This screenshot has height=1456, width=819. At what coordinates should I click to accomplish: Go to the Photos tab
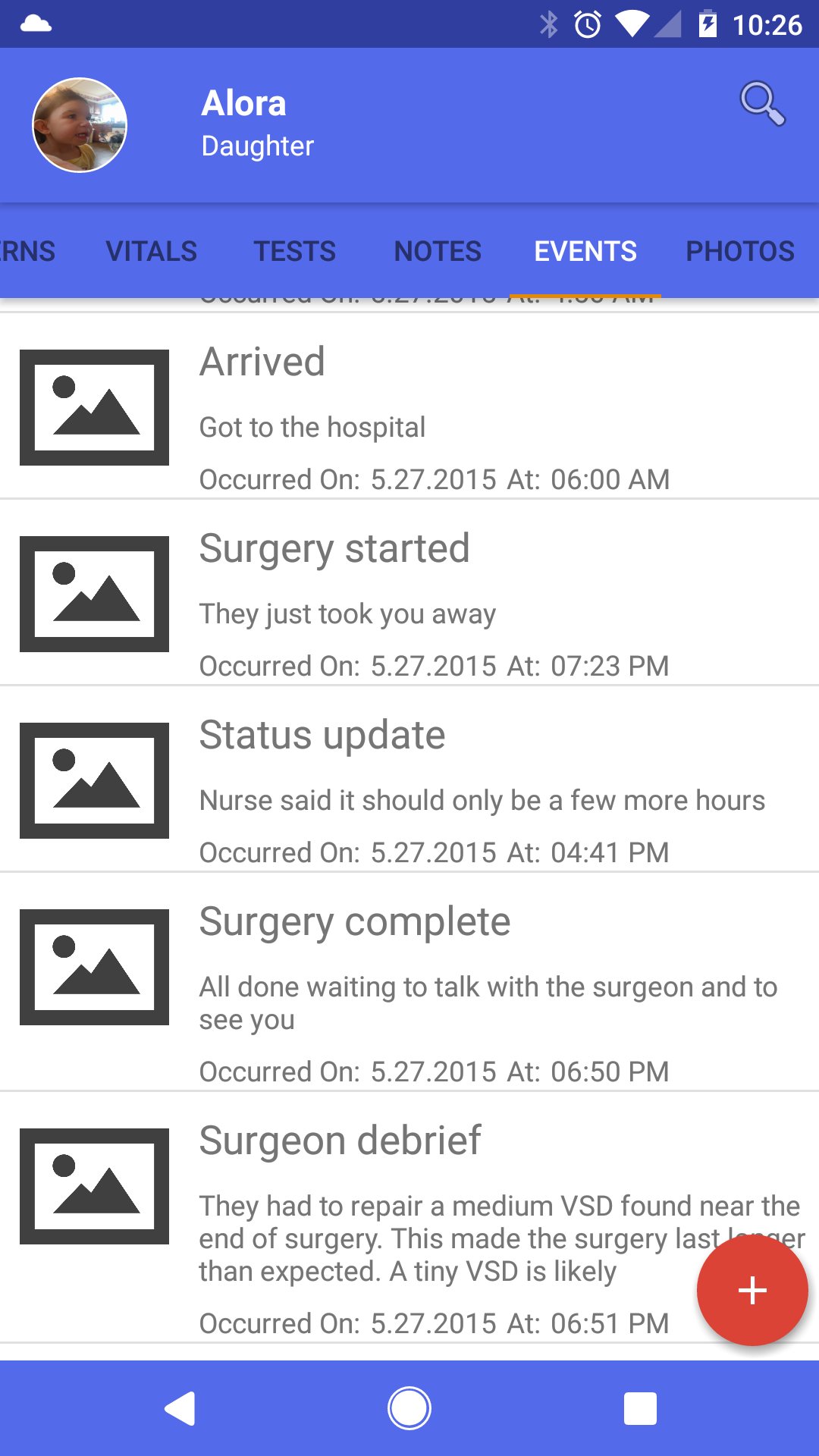tap(740, 251)
